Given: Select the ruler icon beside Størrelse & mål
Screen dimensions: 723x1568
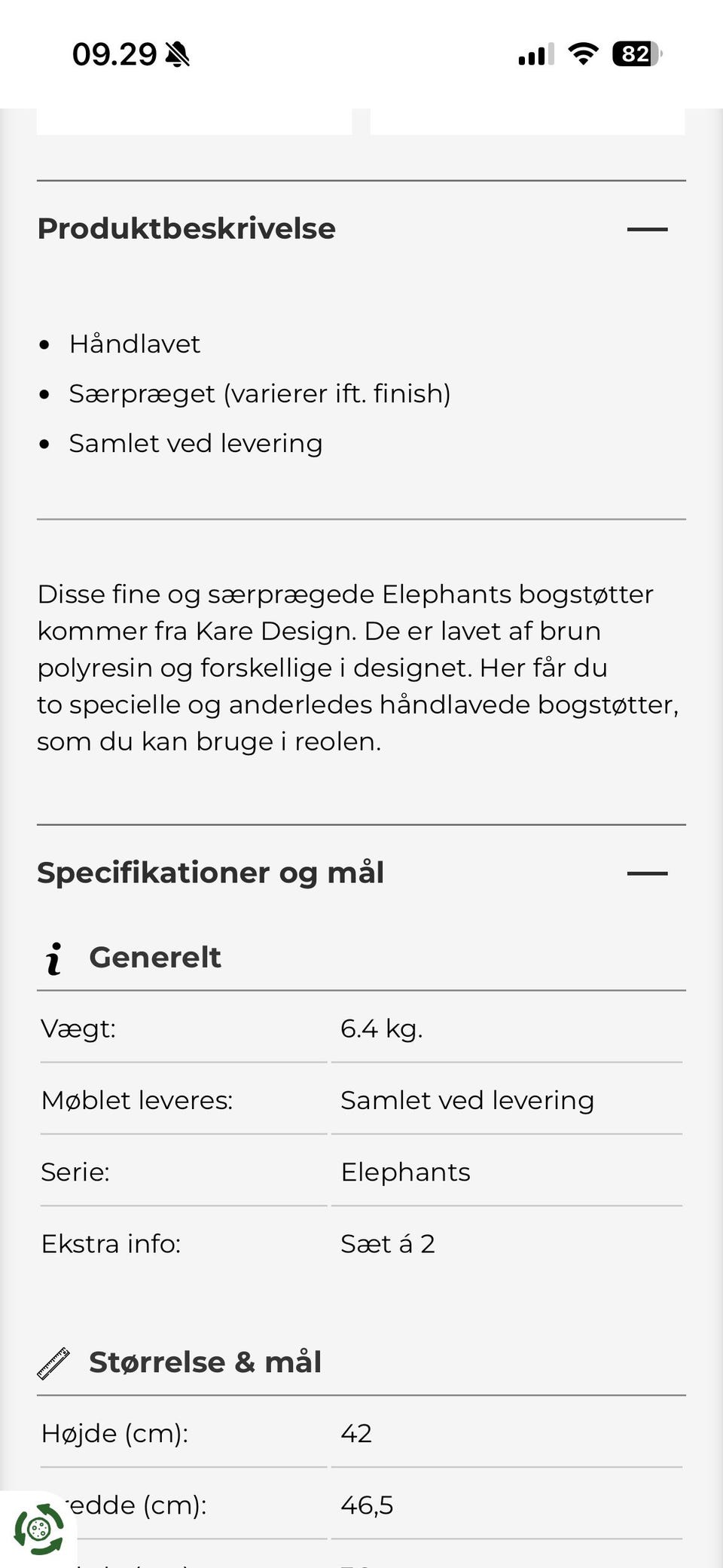Looking at the screenshot, I should [x=53, y=1361].
